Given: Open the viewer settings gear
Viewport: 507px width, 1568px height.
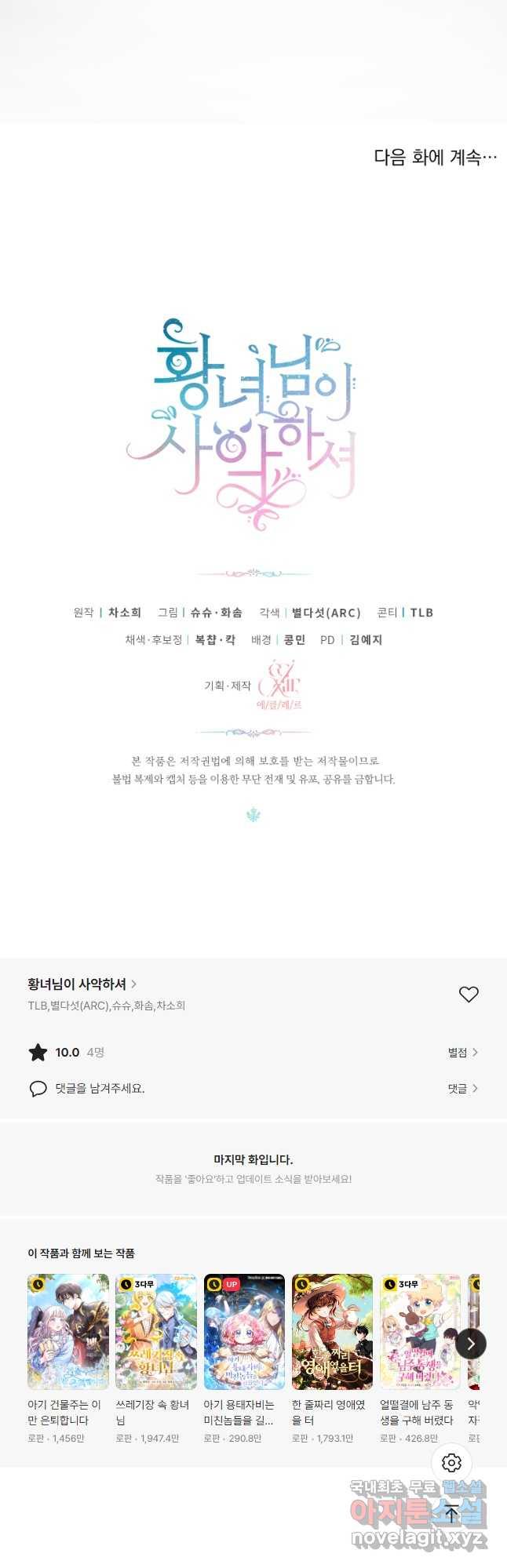Looking at the screenshot, I should tap(451, 1462).
